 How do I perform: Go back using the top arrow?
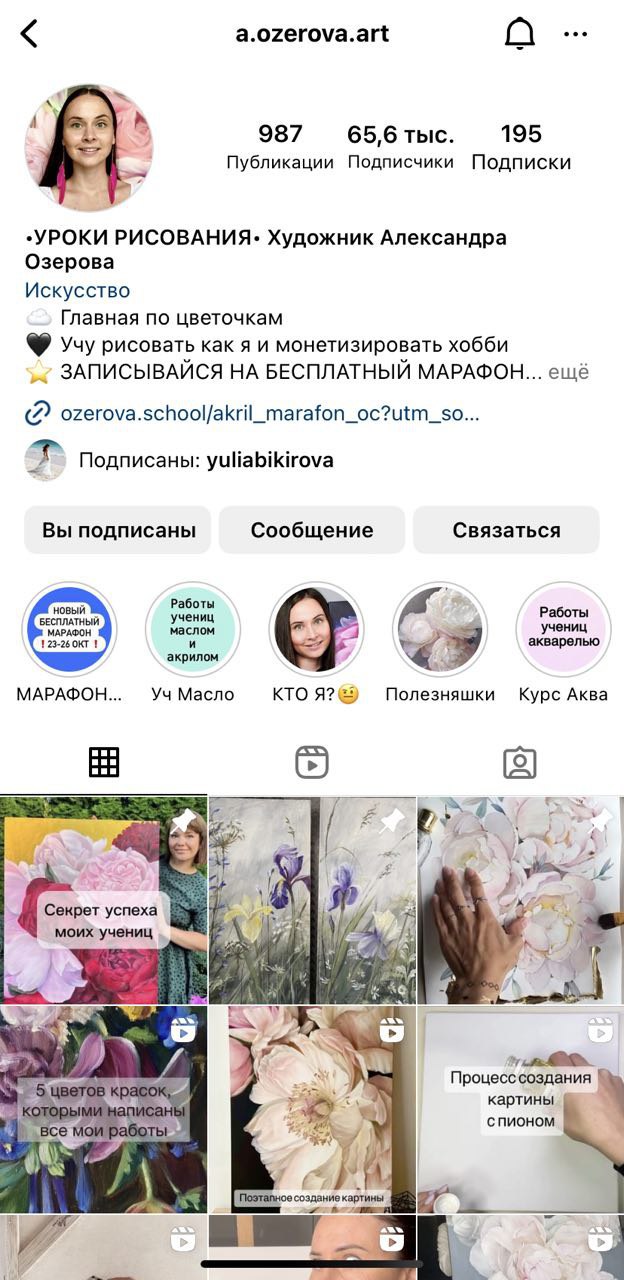click(x=29, y=34)
